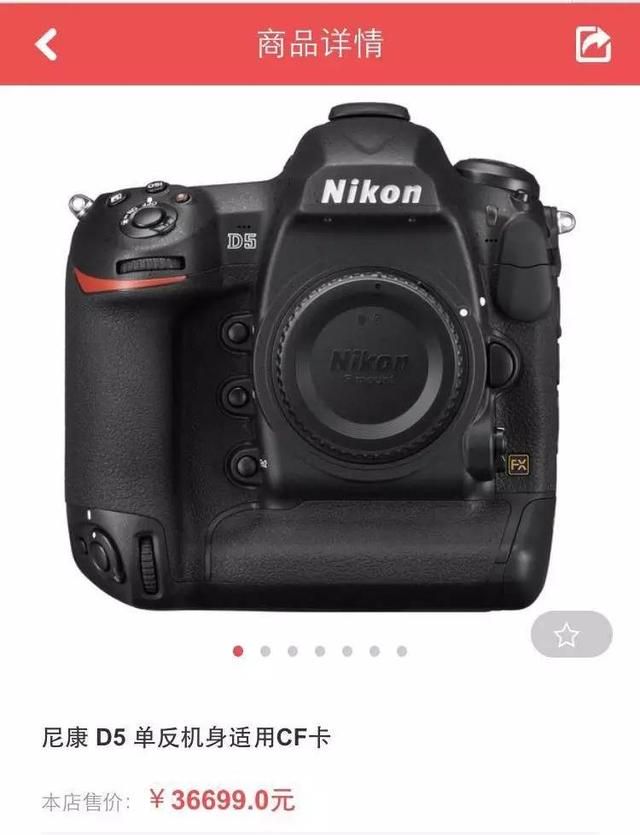Share this Nikon D5 product
Screen dimensions: 640x835
[x=592, y=44]
